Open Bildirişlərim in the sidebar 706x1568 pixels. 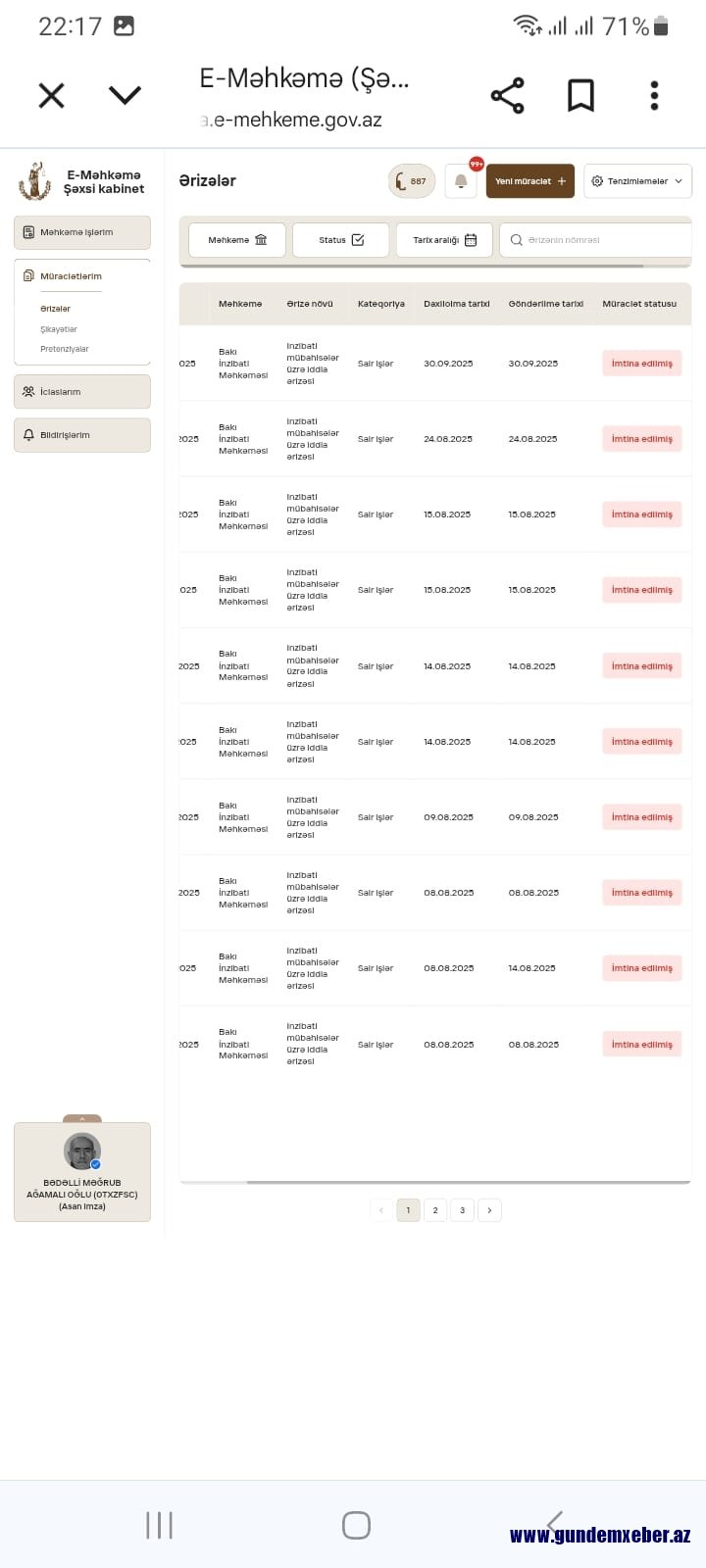[x=82, y=435]
